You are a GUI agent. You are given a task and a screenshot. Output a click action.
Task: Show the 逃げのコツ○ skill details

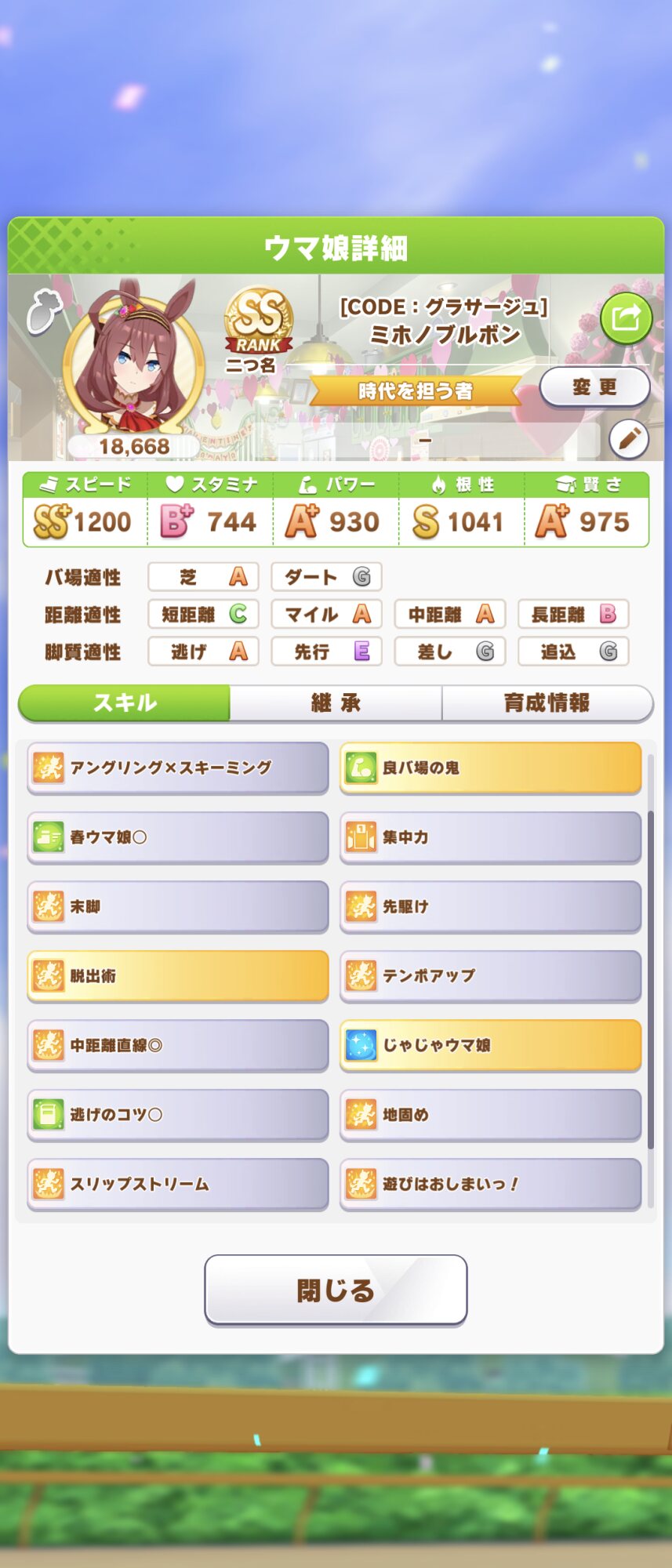pyautogui.click(x=178, y=1114)
